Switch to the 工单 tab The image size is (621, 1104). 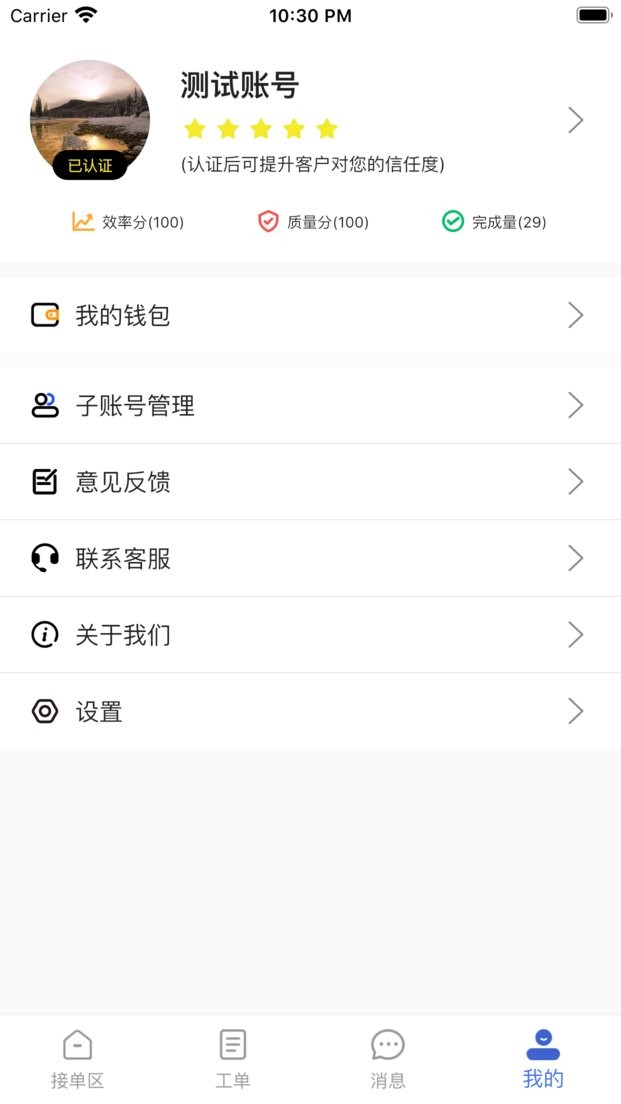point(232,1059)
